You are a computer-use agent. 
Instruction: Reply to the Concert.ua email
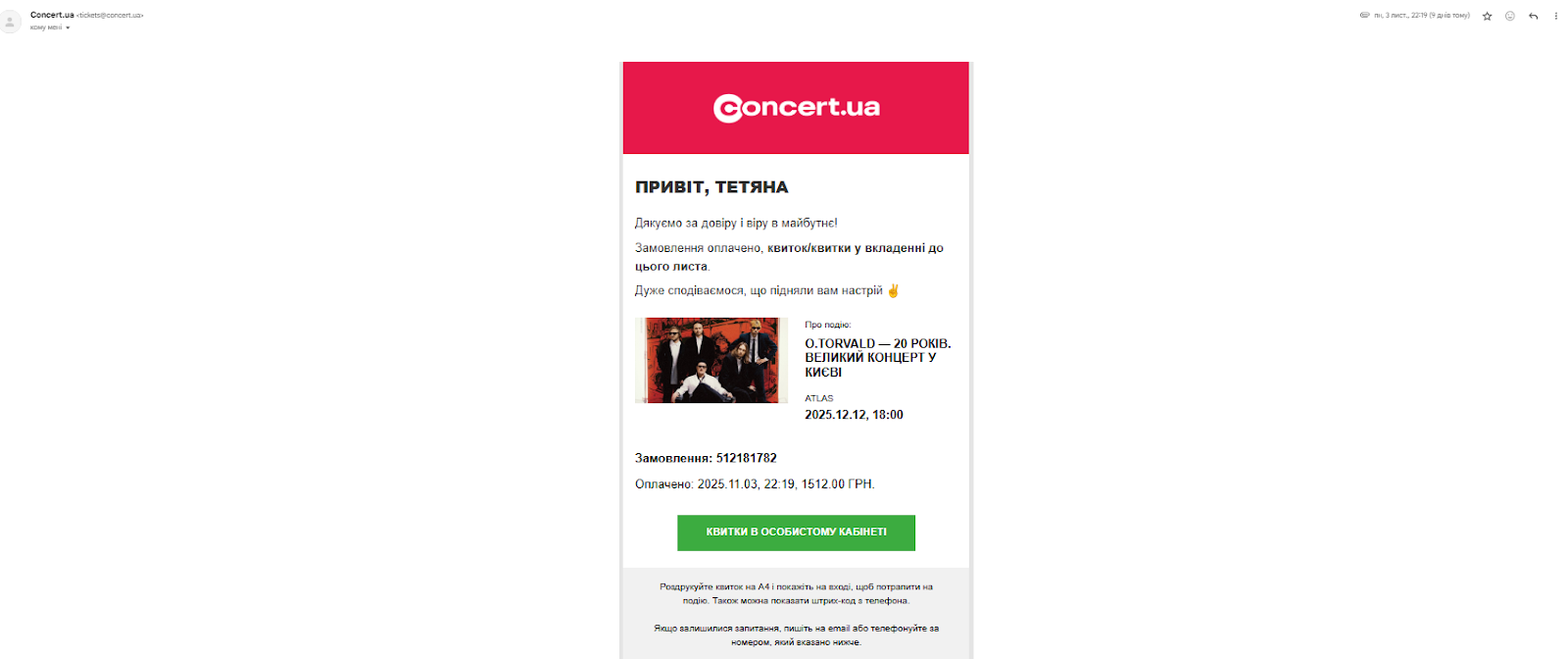(1533, 16)
